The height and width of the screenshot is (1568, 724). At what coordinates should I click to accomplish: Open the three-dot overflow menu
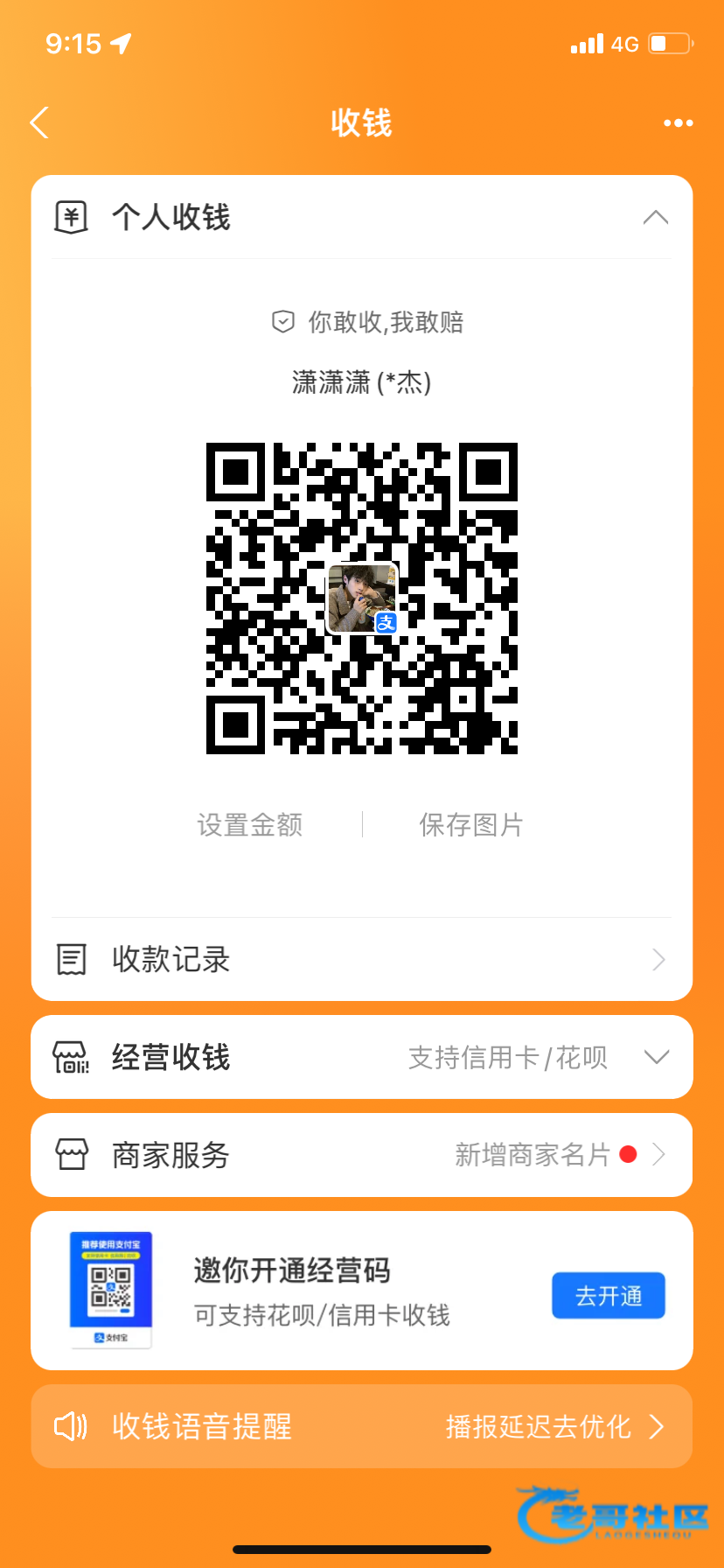(678, 123)
